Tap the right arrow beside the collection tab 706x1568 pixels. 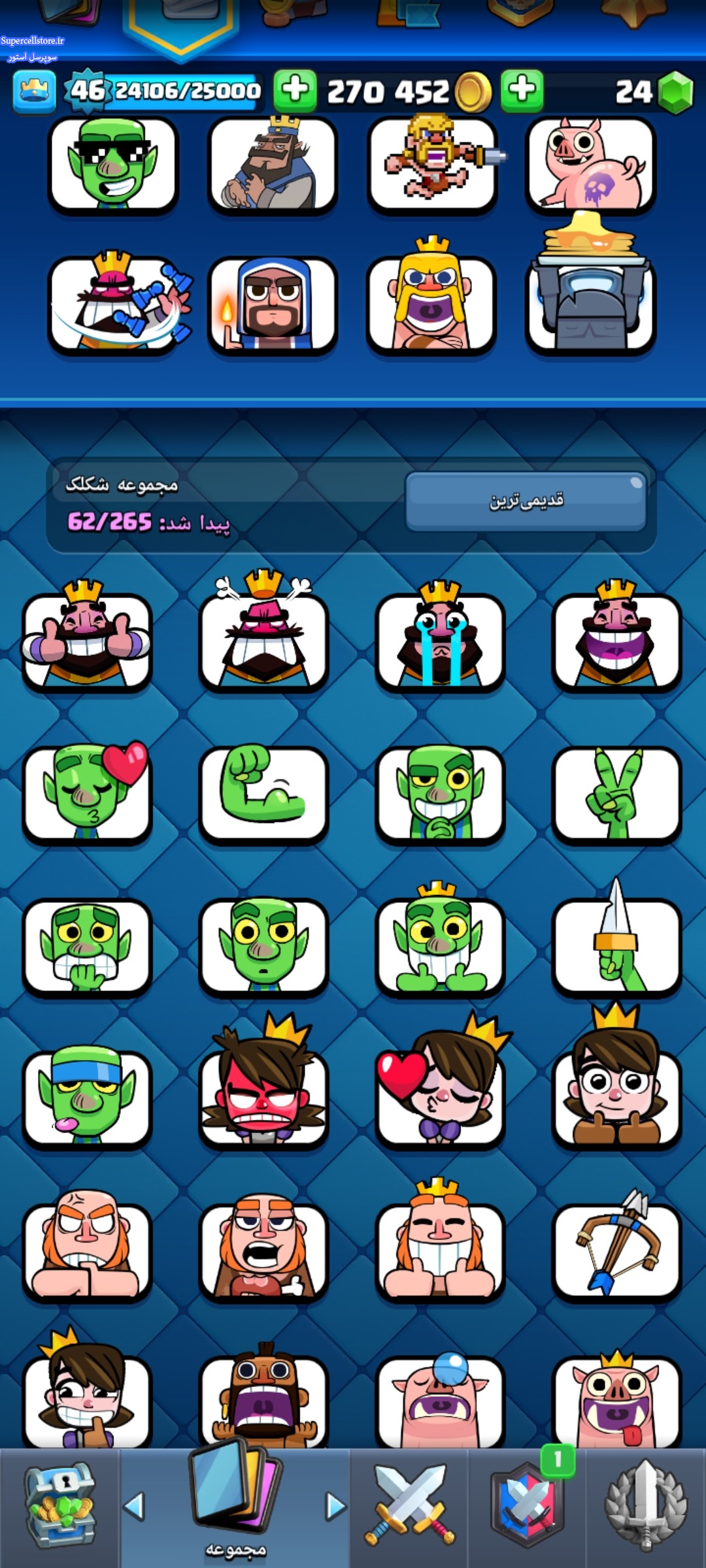click(336, 1506)
